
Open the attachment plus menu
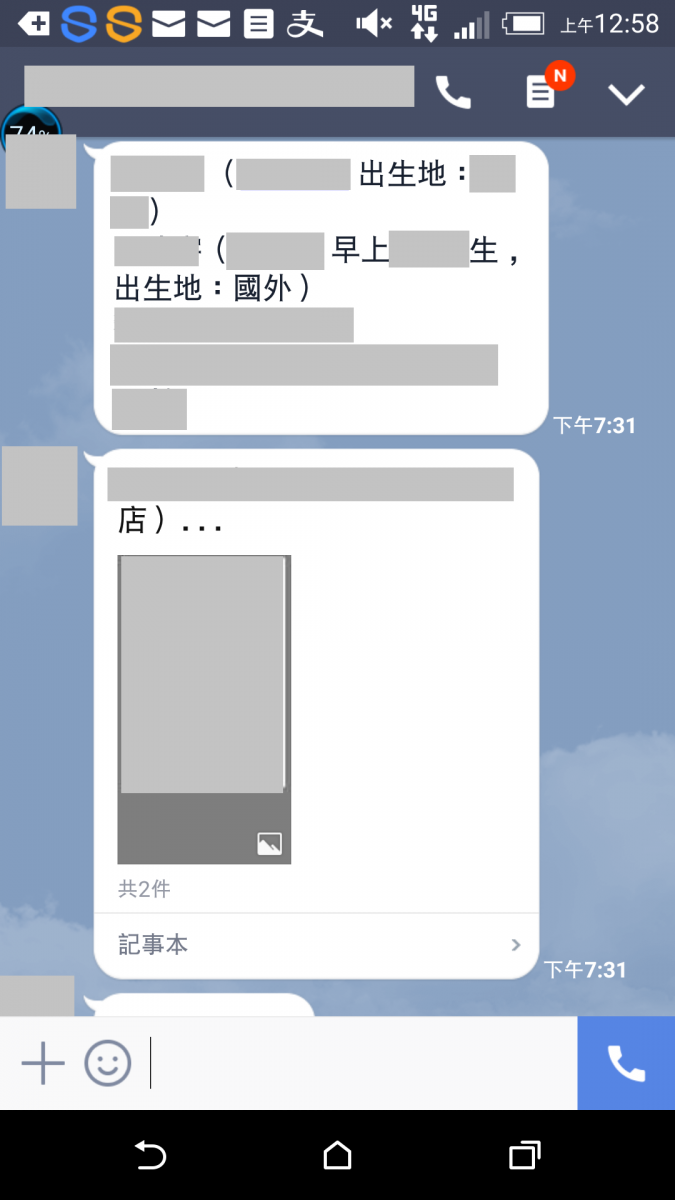pos(43,1063)
